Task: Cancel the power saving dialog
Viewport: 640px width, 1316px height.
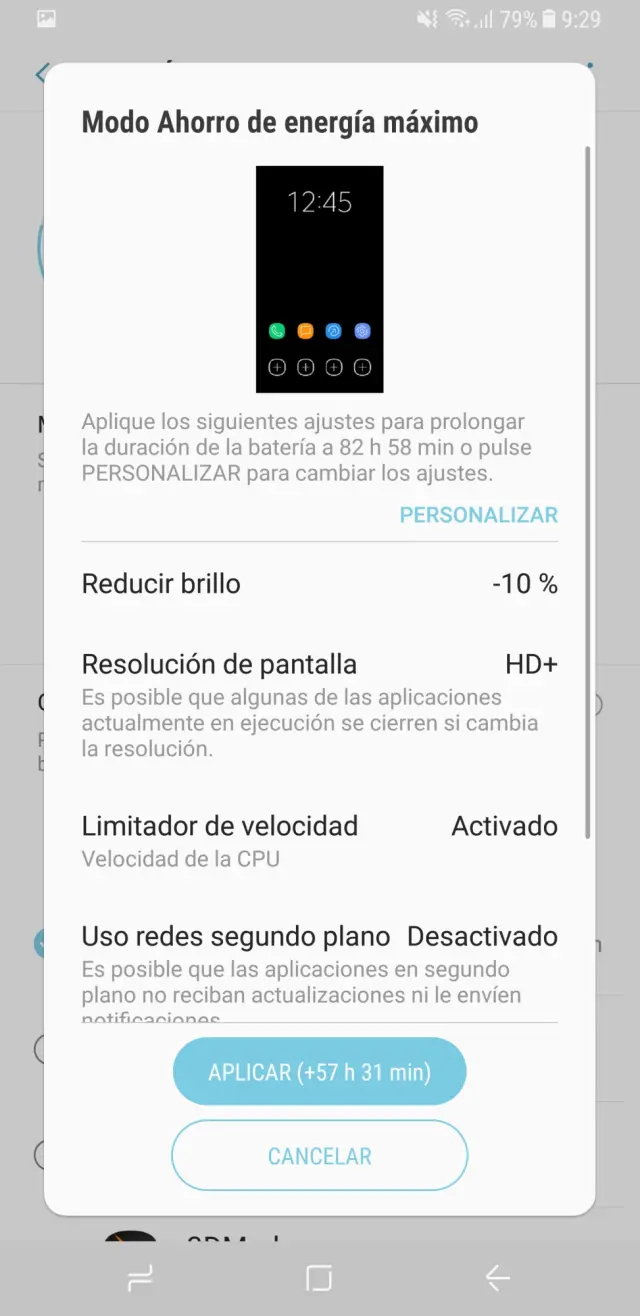Action: 319,1156
